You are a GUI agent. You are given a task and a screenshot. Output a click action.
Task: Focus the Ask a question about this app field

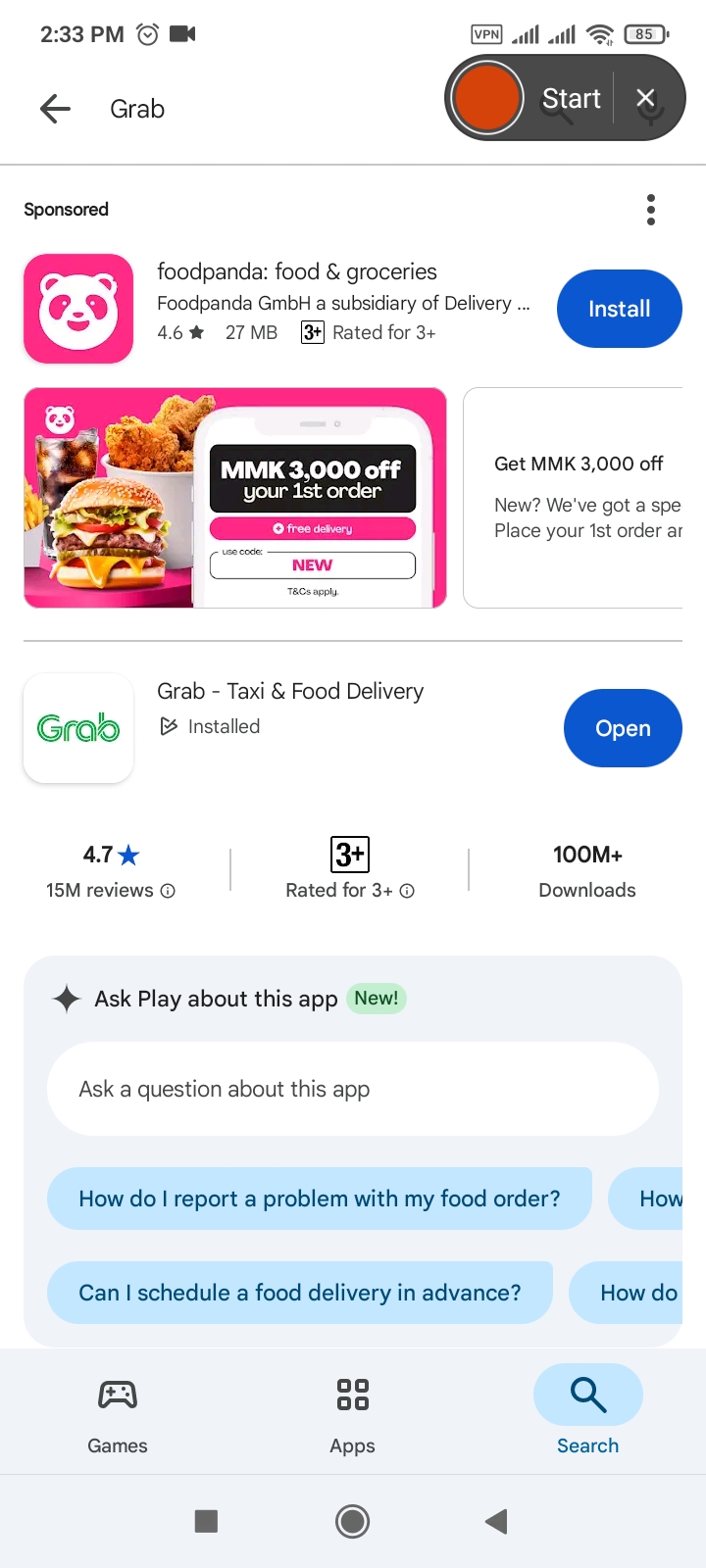point(353,1089)
